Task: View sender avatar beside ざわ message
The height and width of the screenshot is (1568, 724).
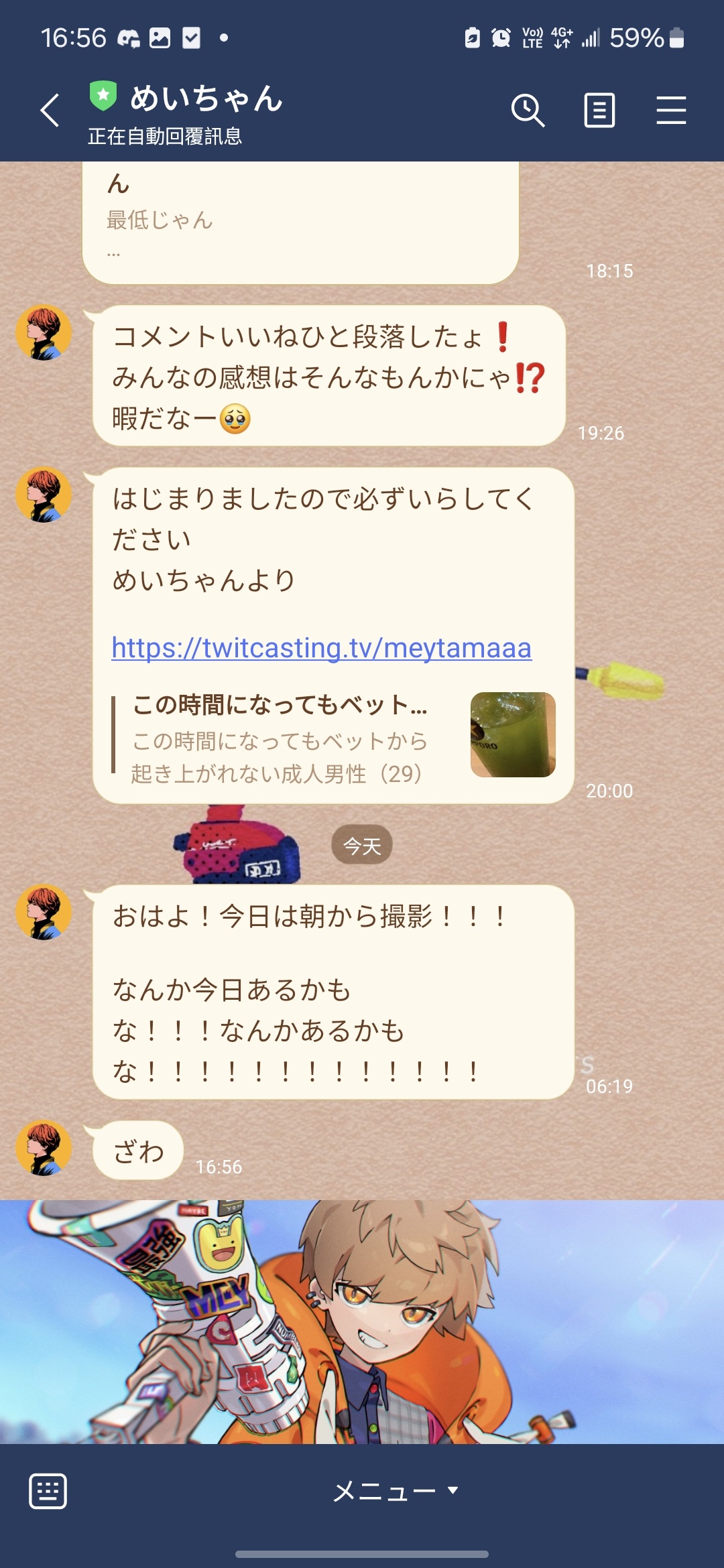Action: (x=44, y=1148)
